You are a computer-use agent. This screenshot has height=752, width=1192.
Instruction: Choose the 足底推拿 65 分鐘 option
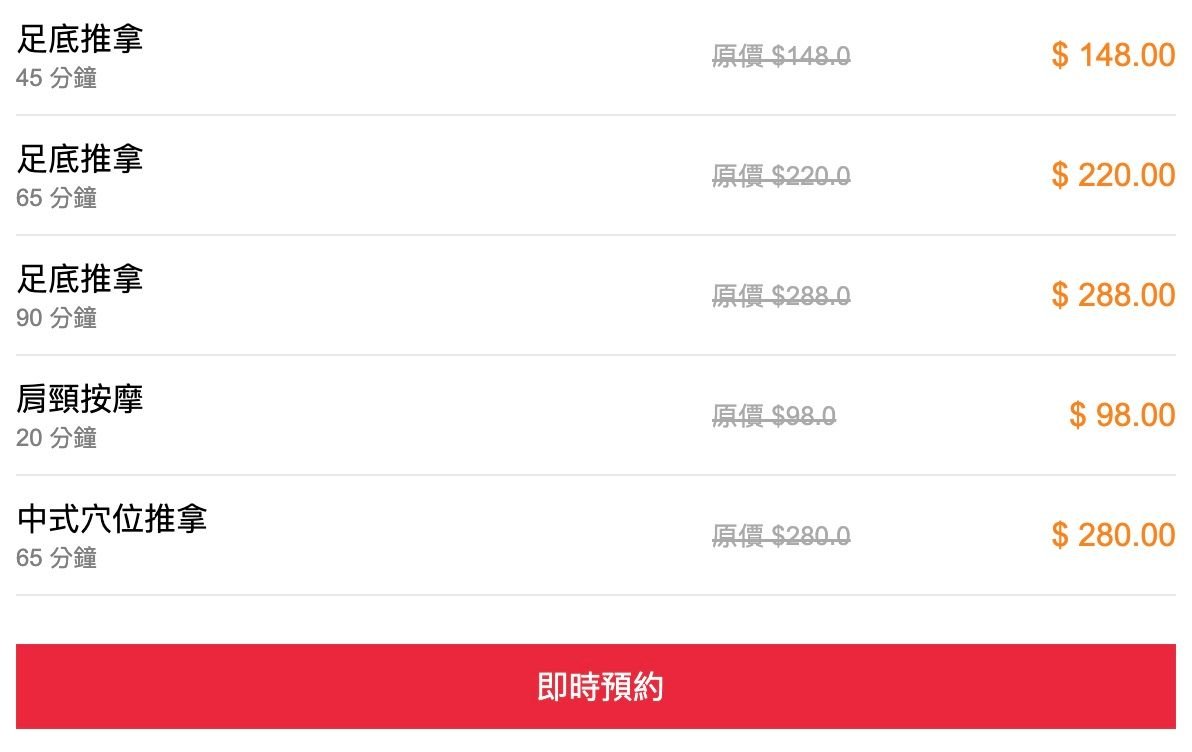point(80,175)
